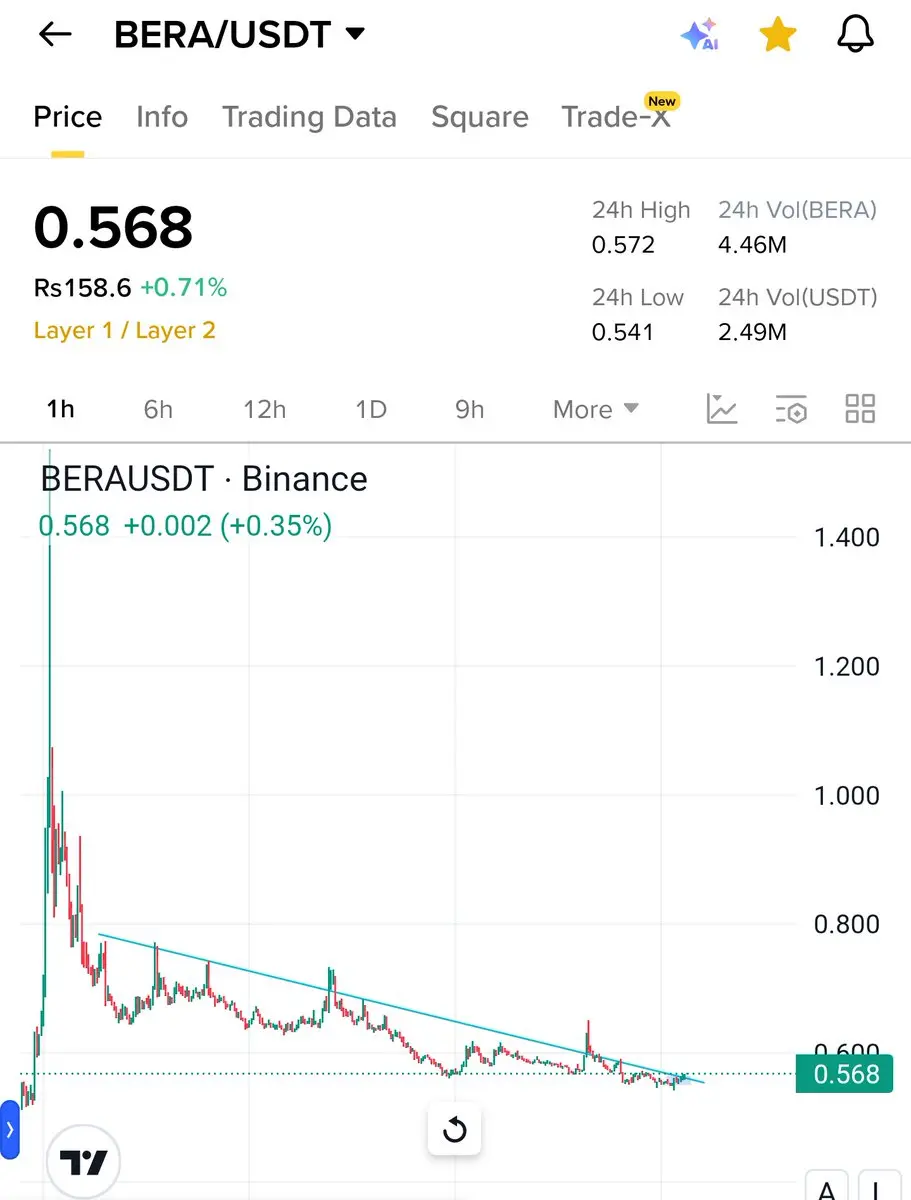This screenshot has width=911, height=1200.
Task: Select the 6h chart interval
Action: tap(158, 409)
